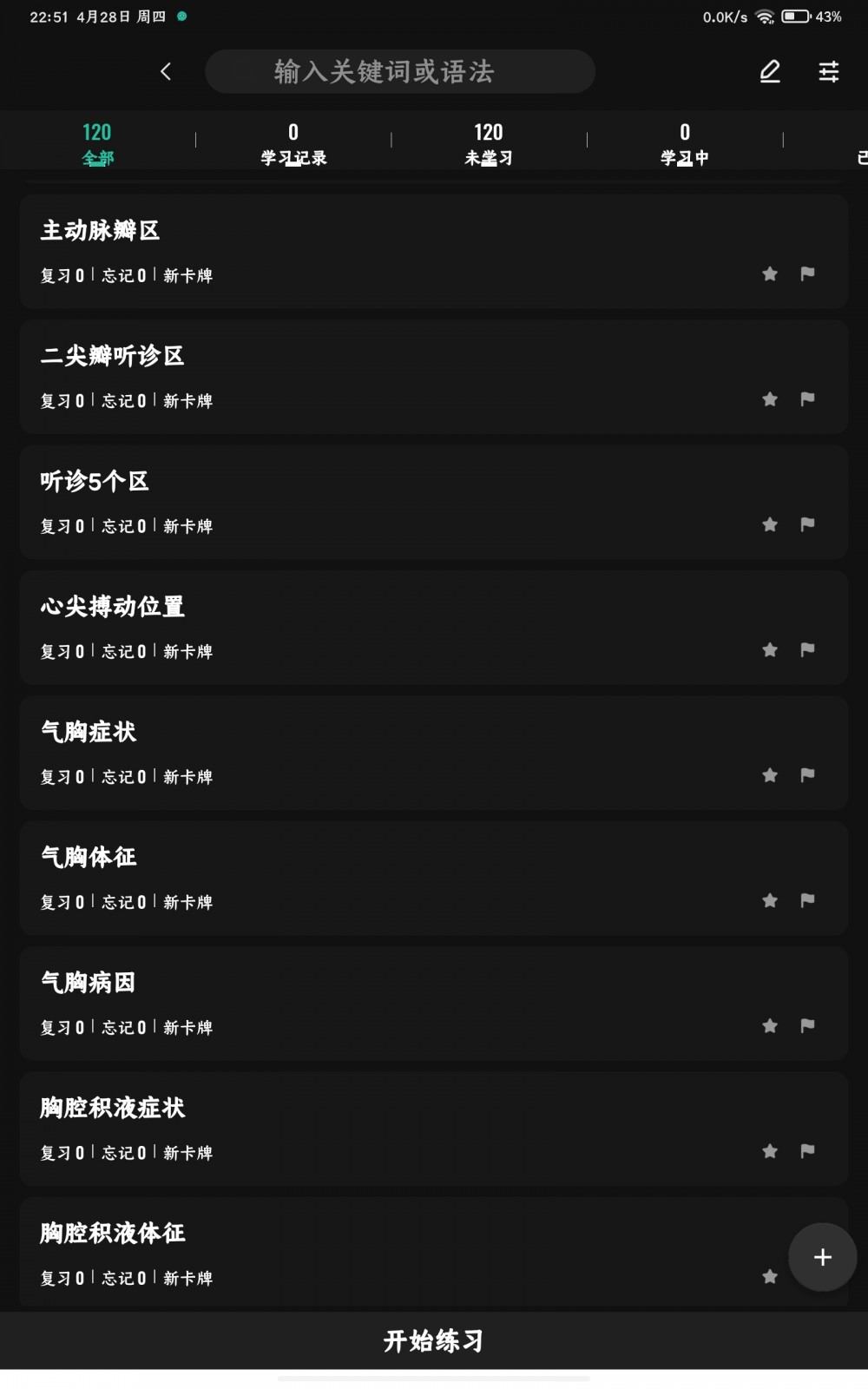Star the 二尖瓣听诊区 card

pos(770,399)
